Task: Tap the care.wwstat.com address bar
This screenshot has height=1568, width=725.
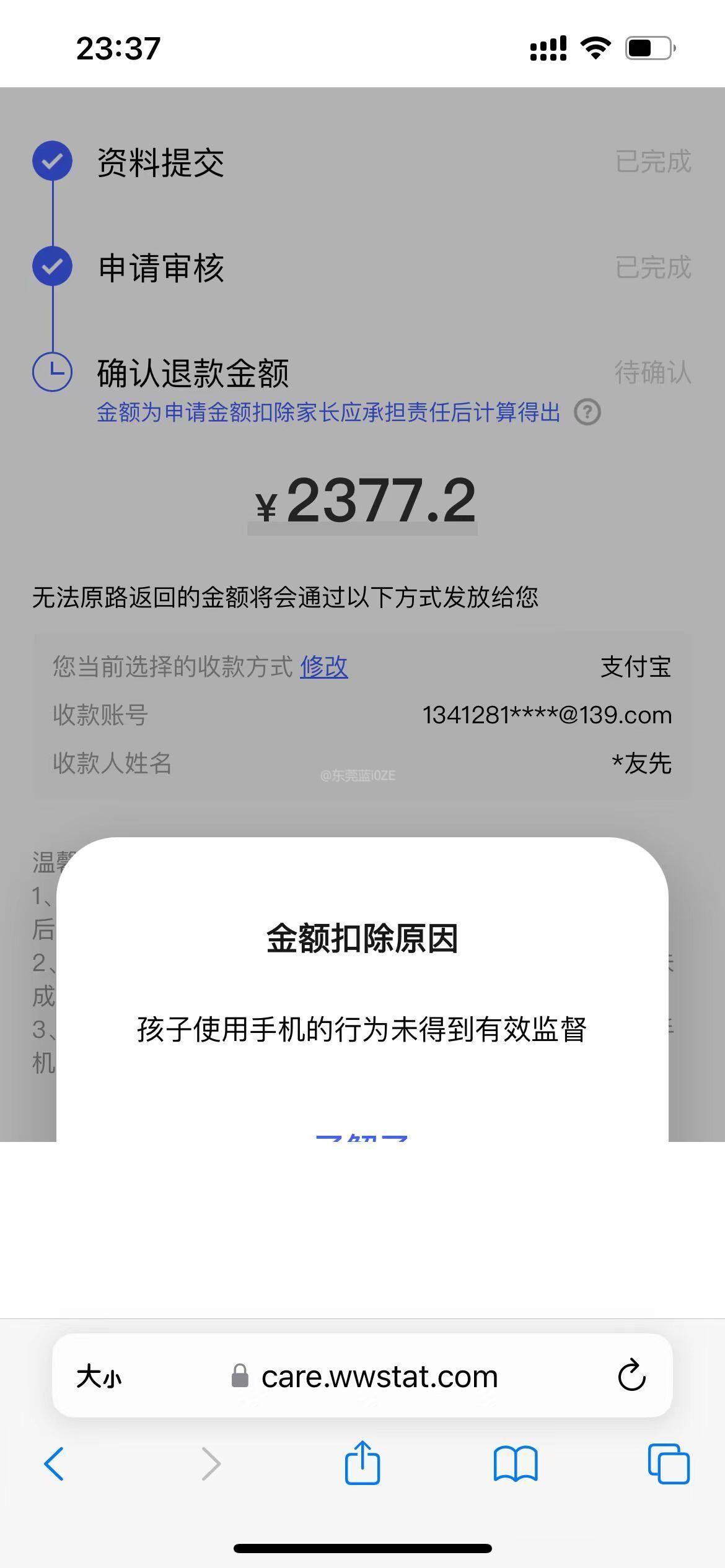Action: point(378,1377)
